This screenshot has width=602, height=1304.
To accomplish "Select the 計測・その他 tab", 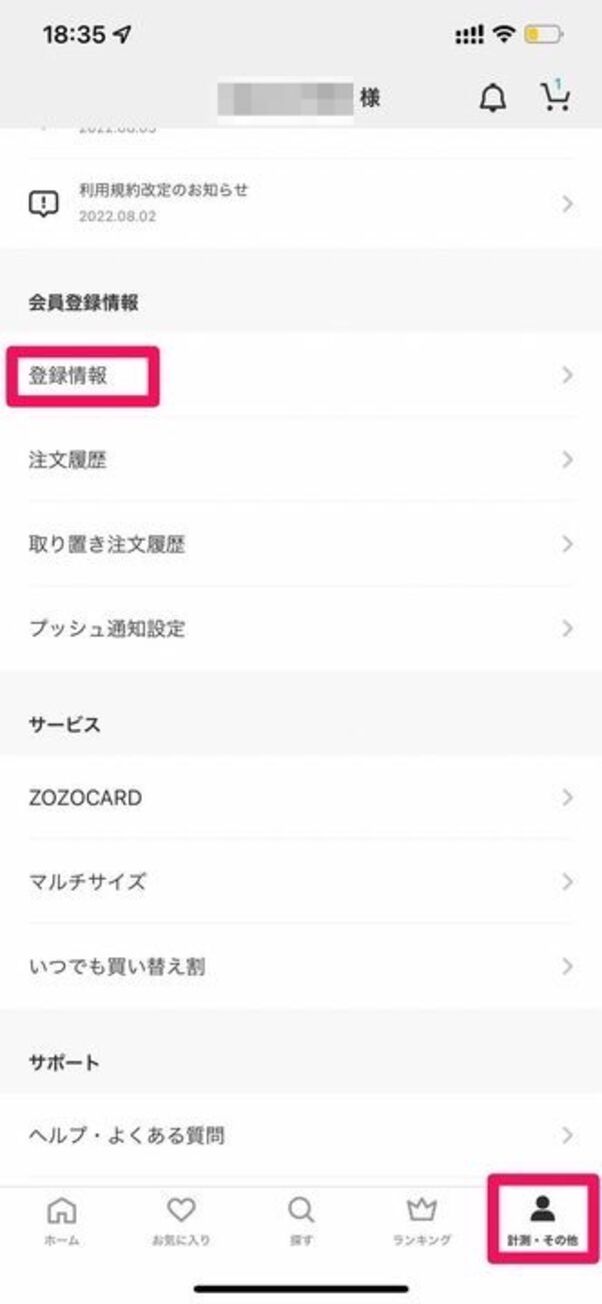I will point(542,1221).
